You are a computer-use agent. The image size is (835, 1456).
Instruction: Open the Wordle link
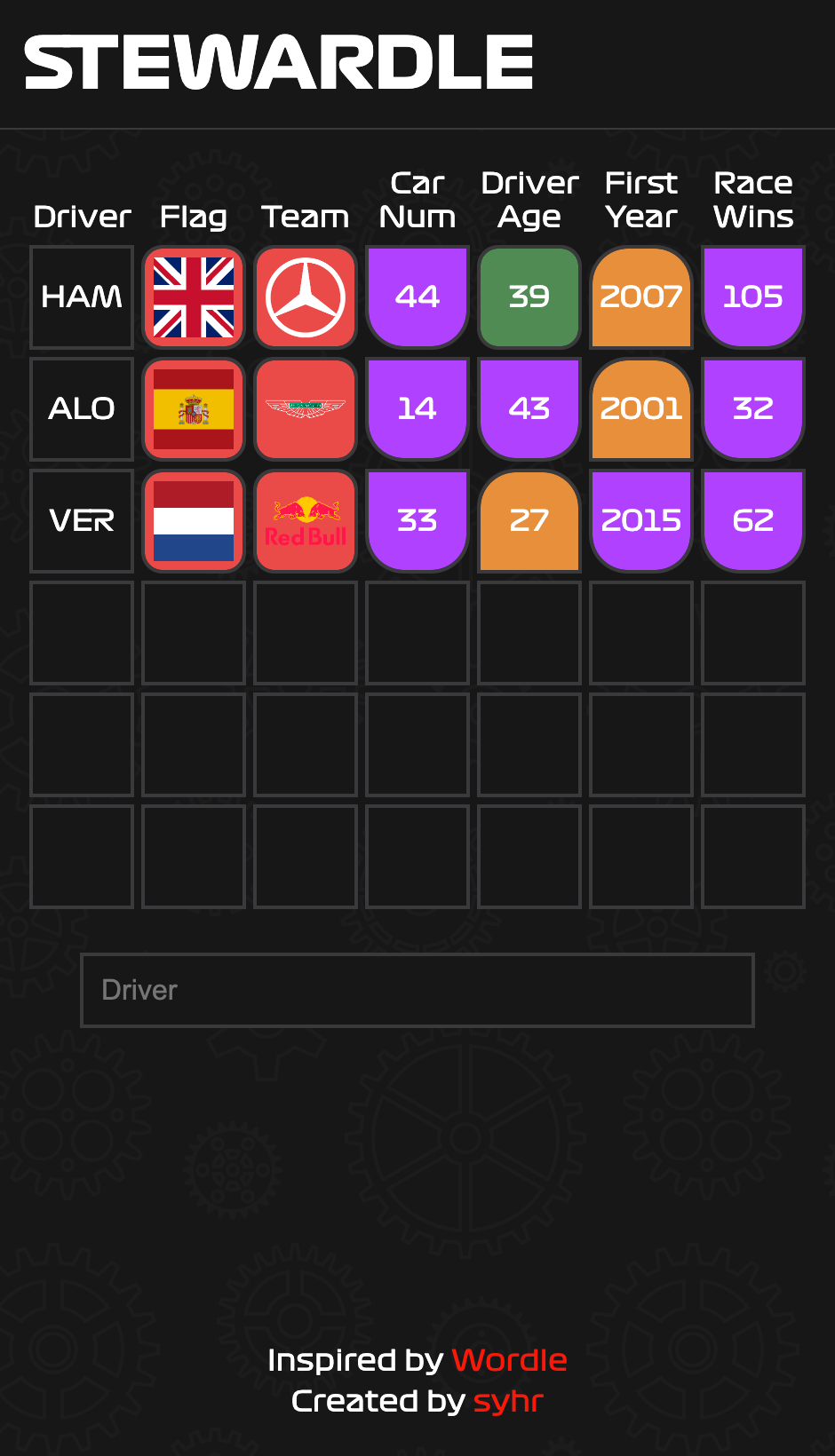(509, 1360)
